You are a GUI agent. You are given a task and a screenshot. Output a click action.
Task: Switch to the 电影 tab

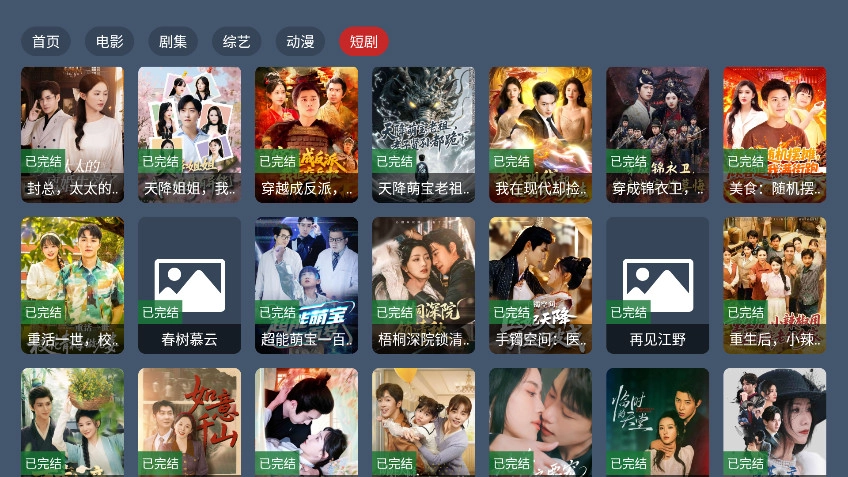(x=110, y=41)
